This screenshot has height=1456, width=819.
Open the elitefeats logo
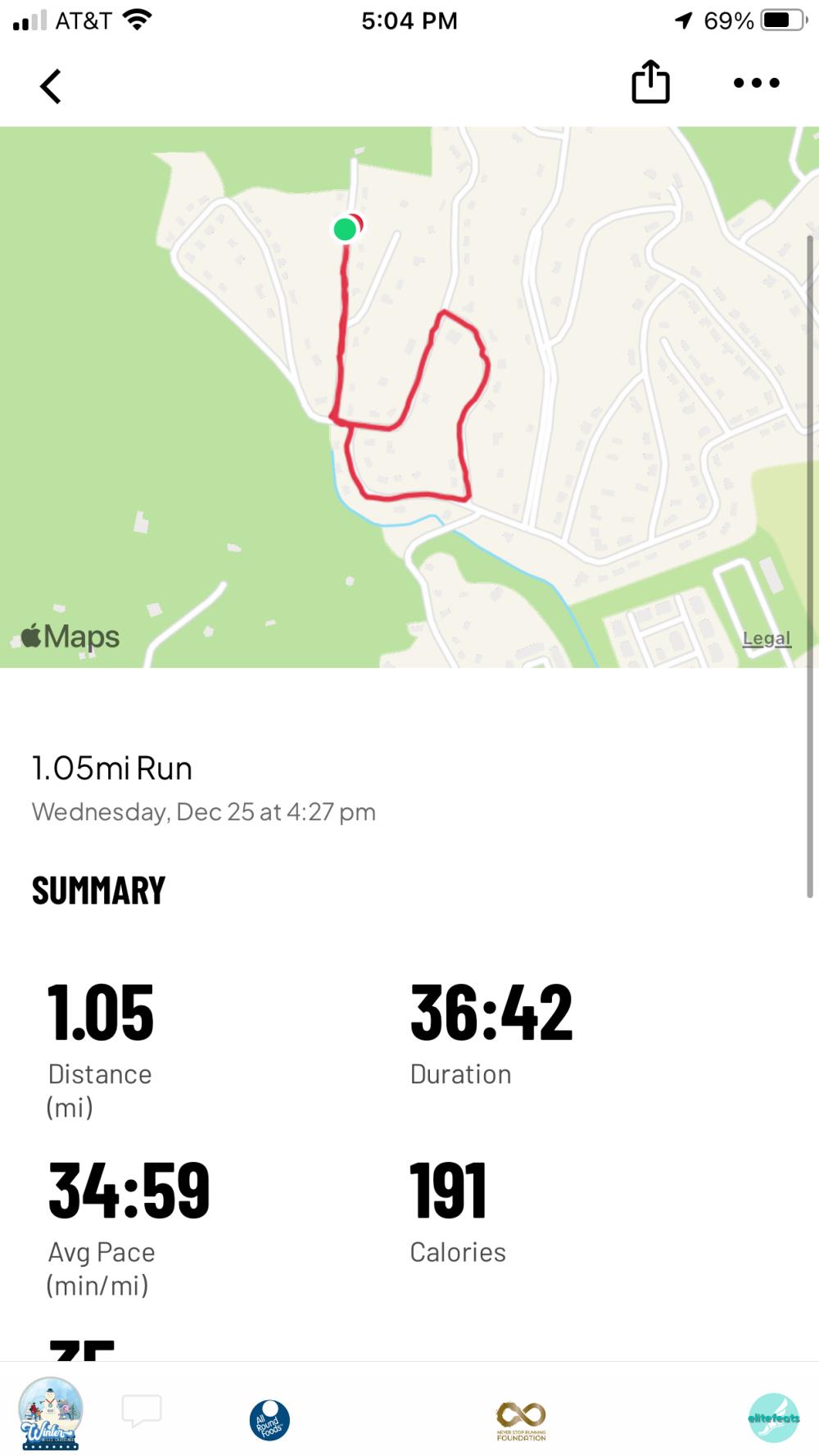click(773, 1418)
